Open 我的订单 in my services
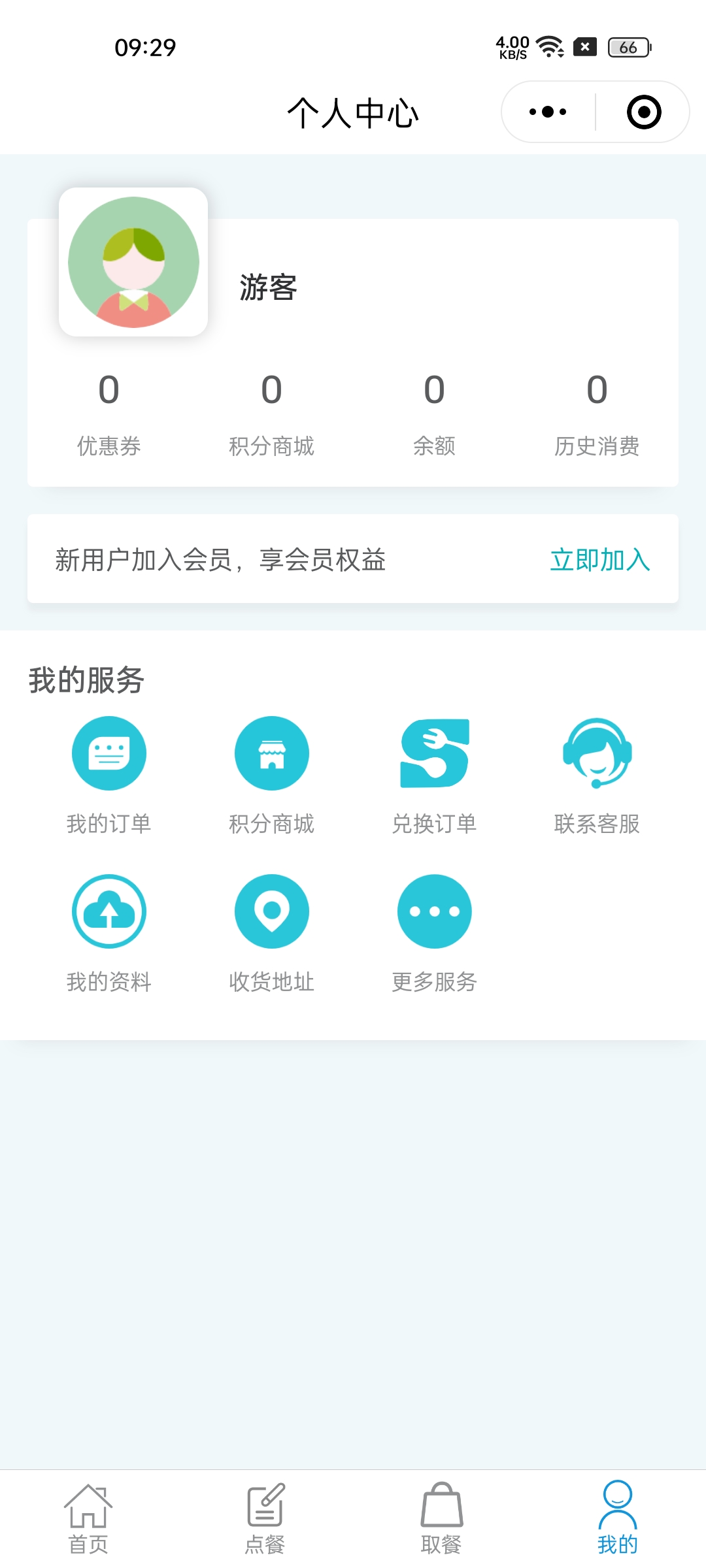Image resolution: width=706 pixels, height=1568 pixels. coord(109,775)
